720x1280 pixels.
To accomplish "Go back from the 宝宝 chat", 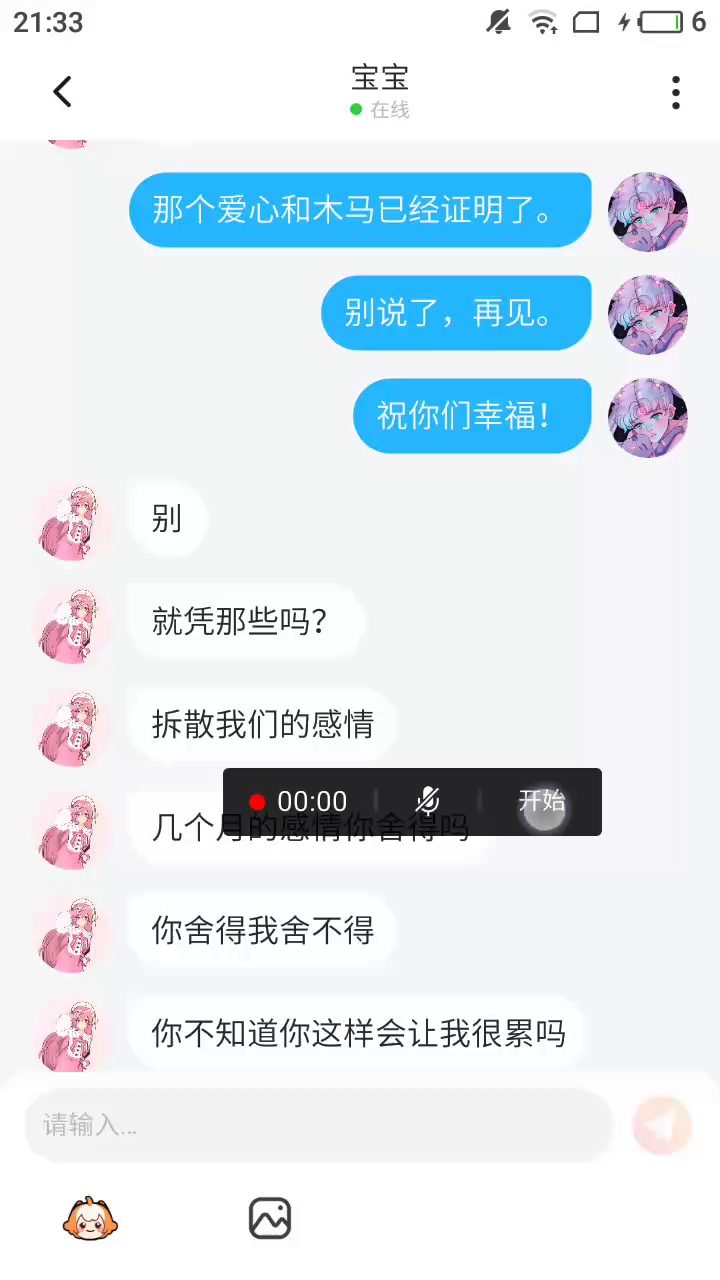I will 62,92.
